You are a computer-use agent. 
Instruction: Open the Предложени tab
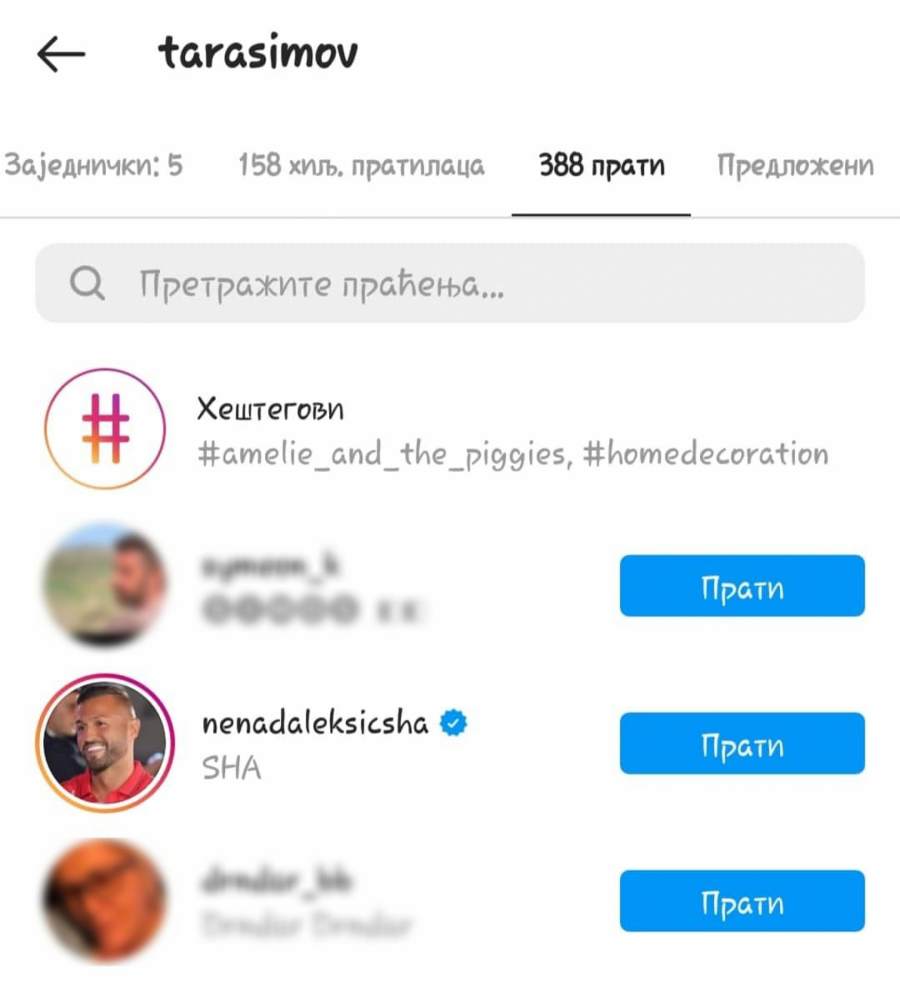pyautogui.click(x=795, y=165)
